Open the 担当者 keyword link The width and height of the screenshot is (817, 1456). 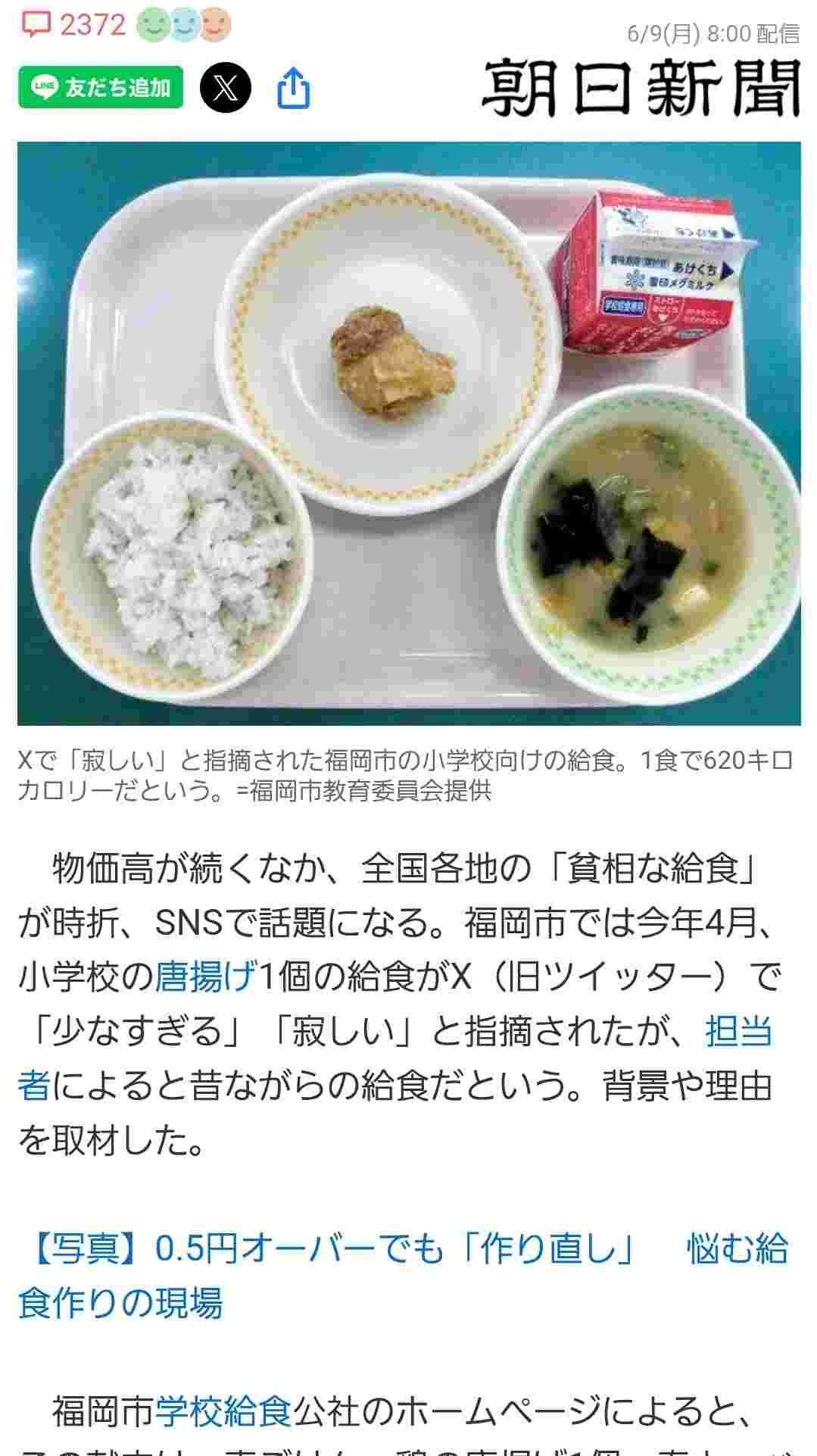(x=738, y=1032)
